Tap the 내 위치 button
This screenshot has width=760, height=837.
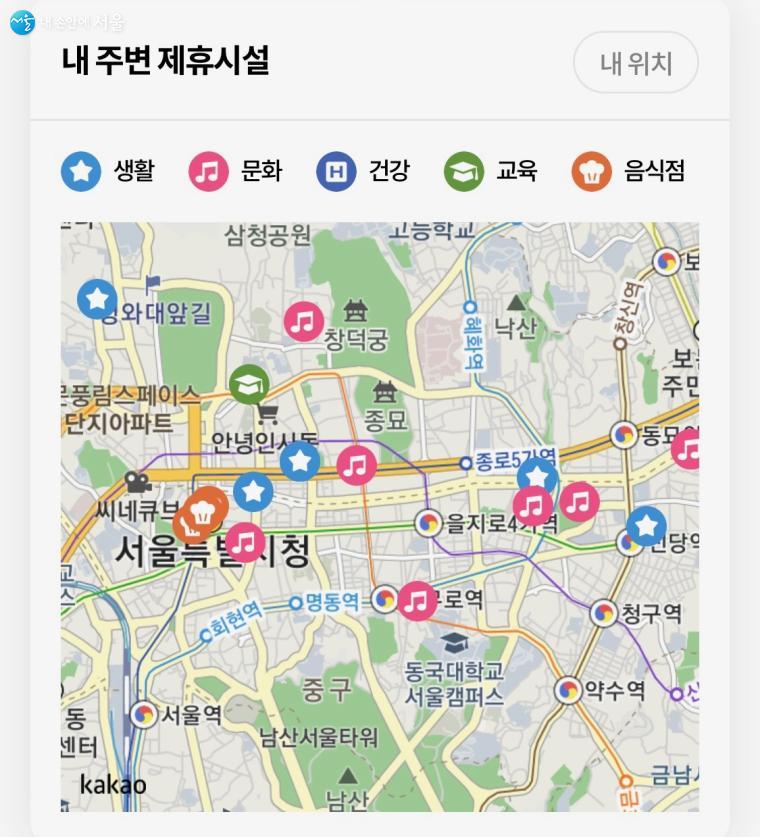point(635,63)
